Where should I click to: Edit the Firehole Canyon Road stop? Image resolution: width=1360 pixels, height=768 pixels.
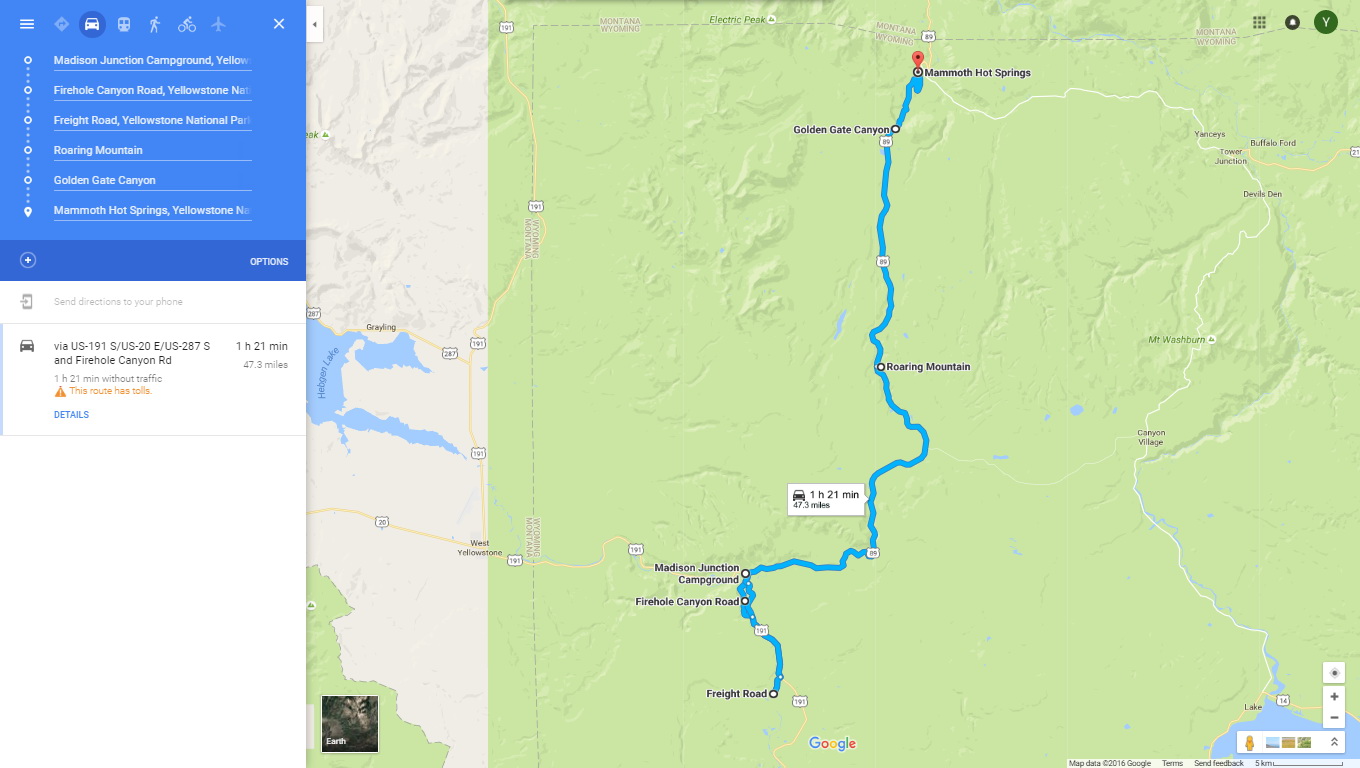tap(151, 91)
